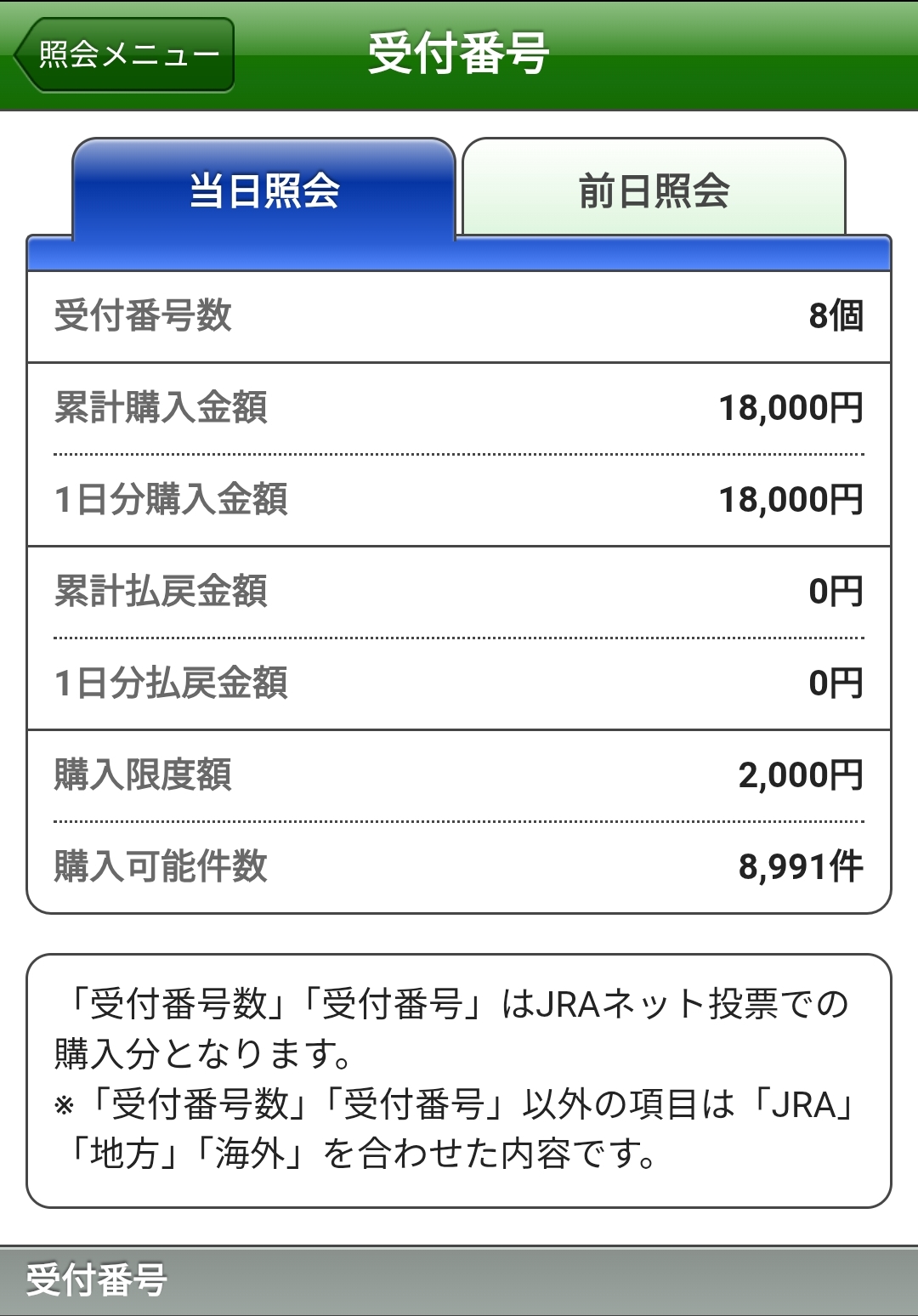The height and width of the screenshot is (1316, 918).
Task: Go back to 照会メニュー
Action: click(x=124, y=55)
